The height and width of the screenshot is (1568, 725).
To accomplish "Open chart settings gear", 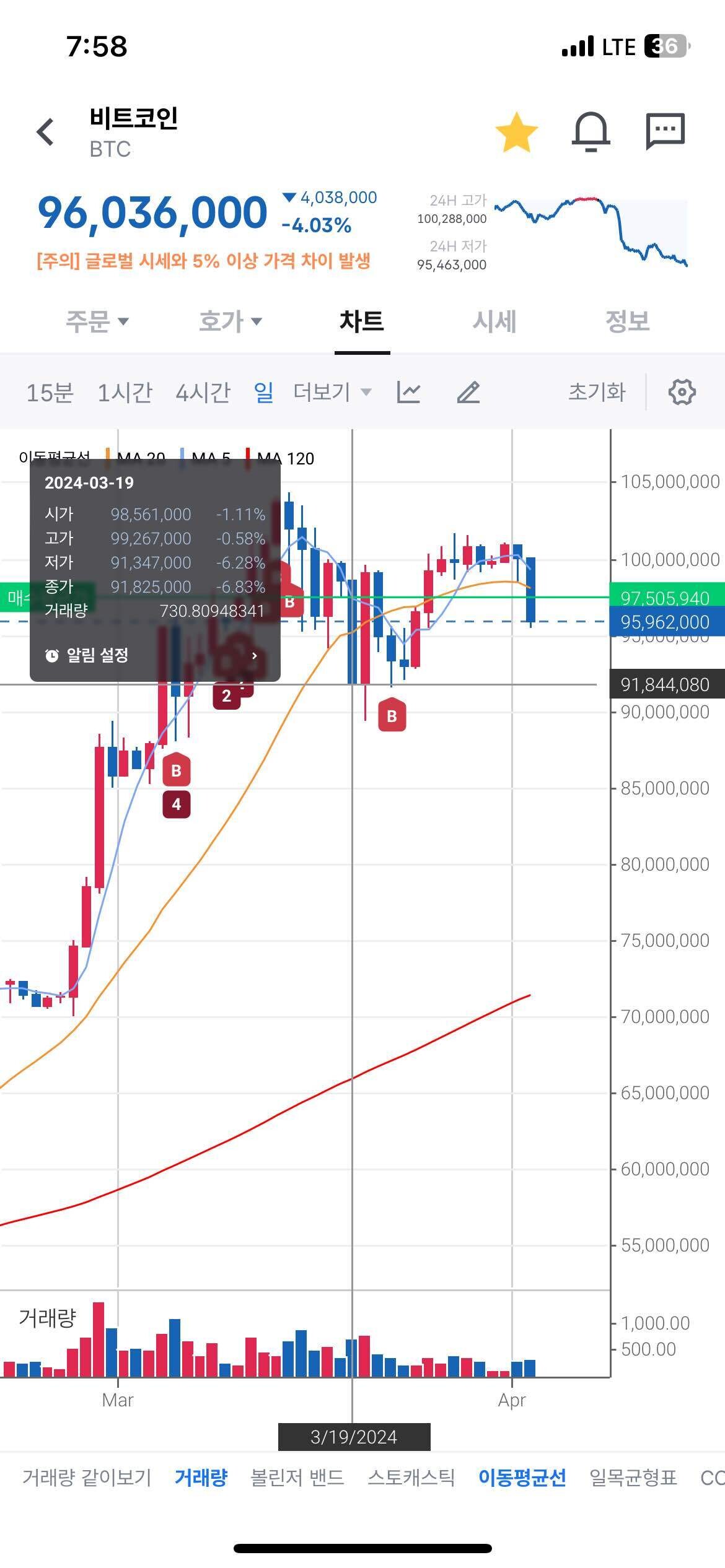I will click(682, 392).
